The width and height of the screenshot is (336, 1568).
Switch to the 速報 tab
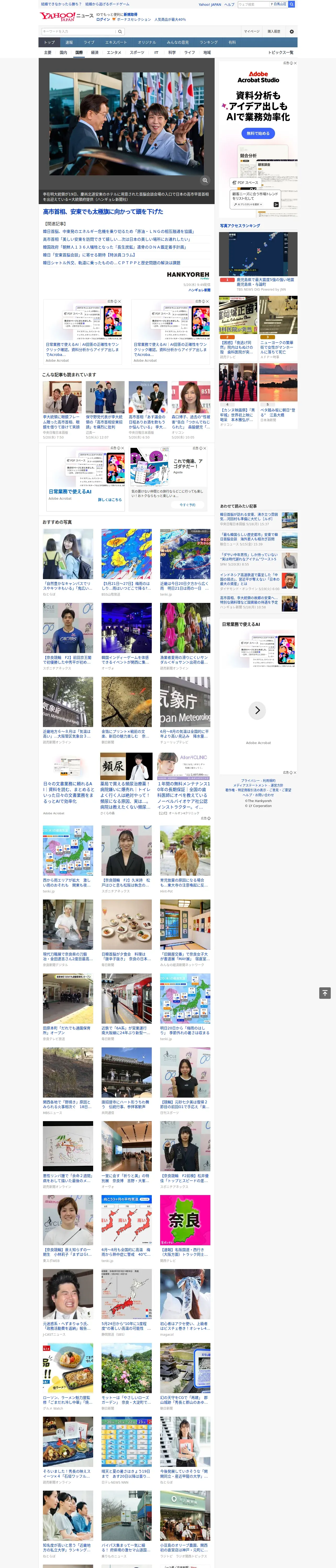pyautogui.click(x=69, y=43)
